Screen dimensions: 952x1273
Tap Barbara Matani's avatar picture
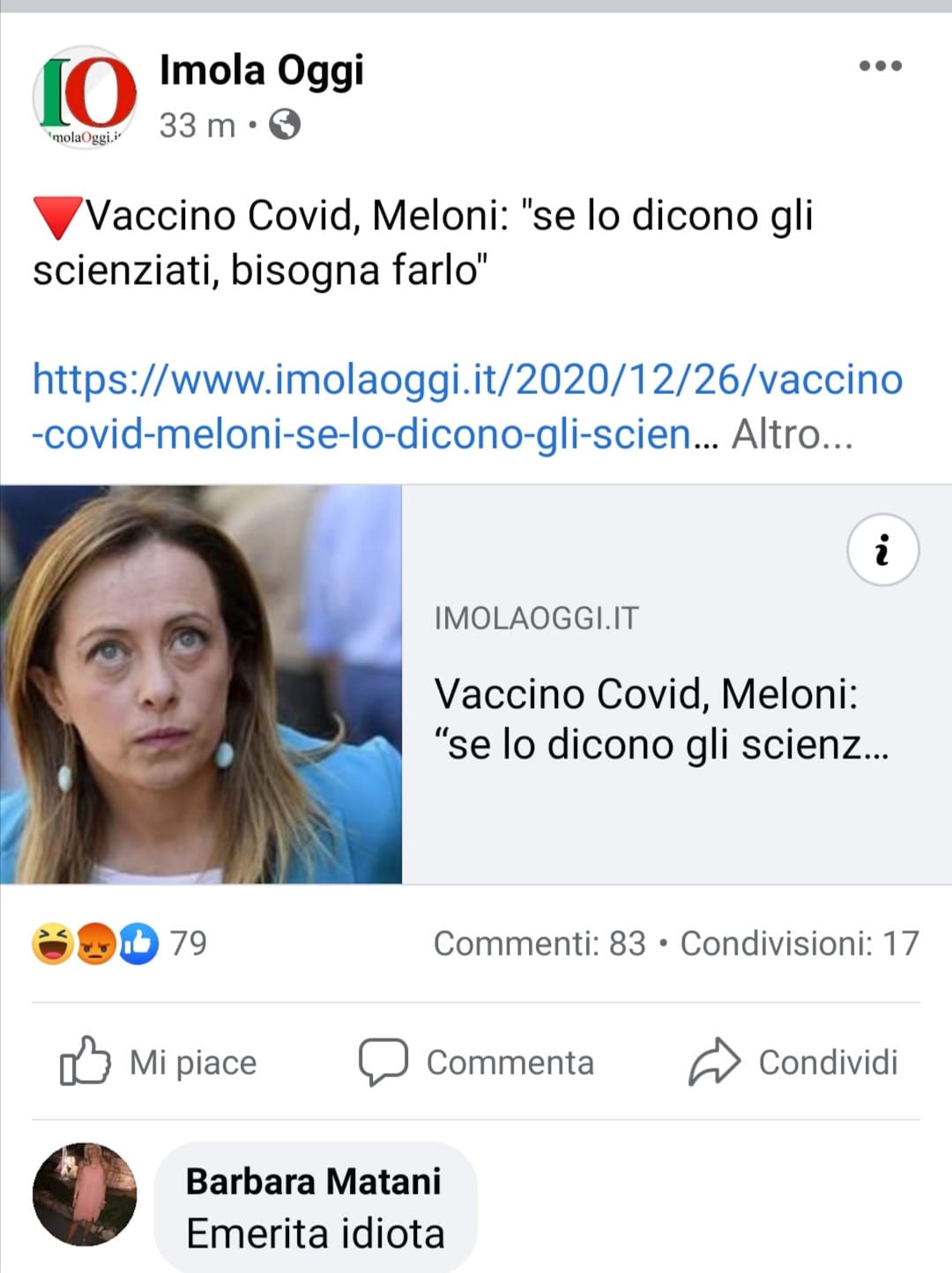[85, 1195]
